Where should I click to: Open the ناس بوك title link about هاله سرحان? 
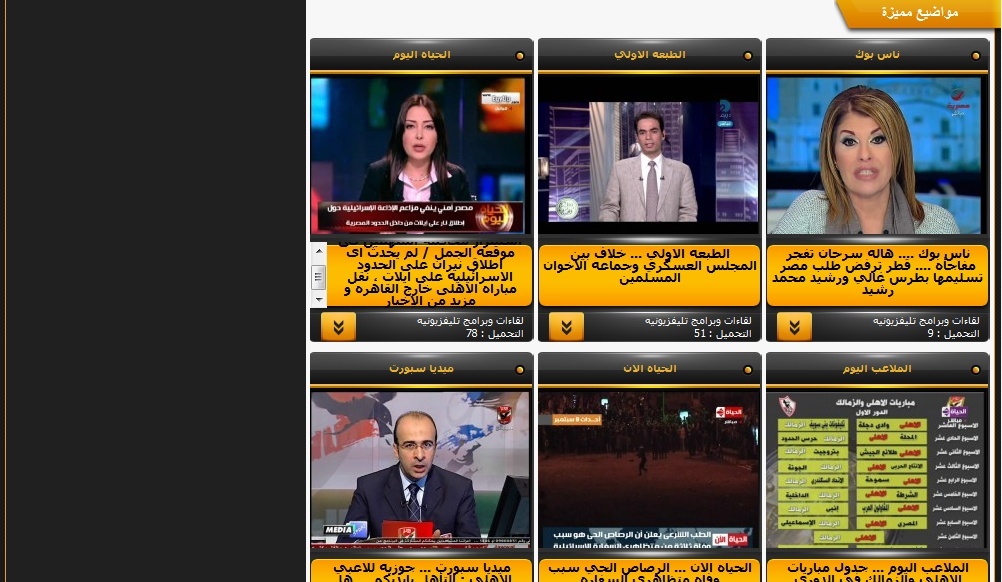[x=877, y=272]
